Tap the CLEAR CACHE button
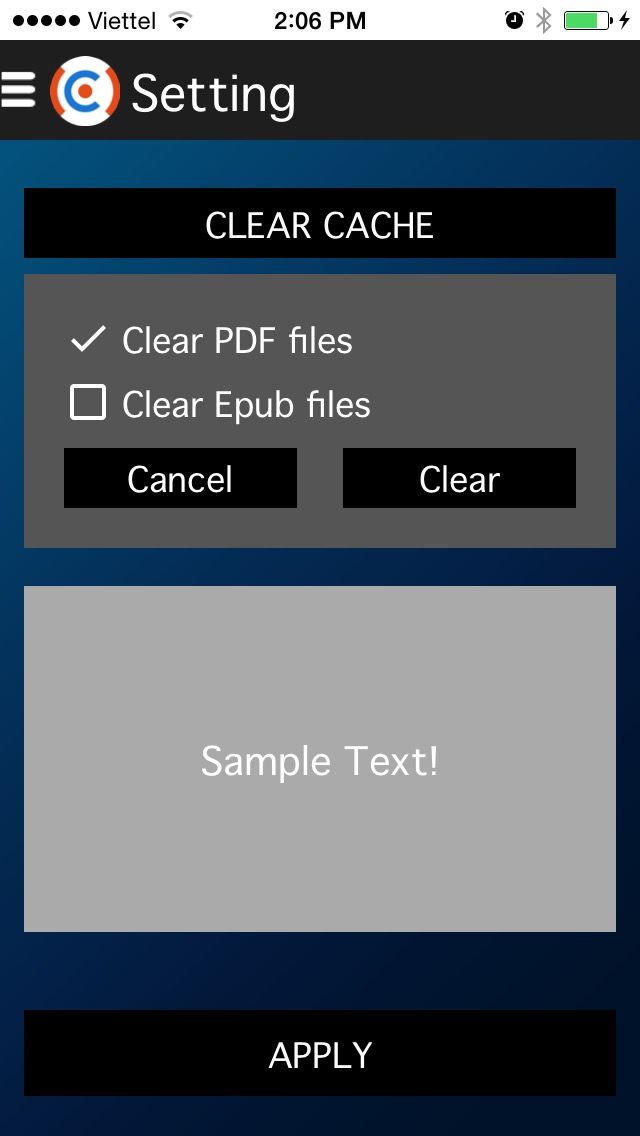The height and width of the screenshot is (1136, 640). pos(320,224)
